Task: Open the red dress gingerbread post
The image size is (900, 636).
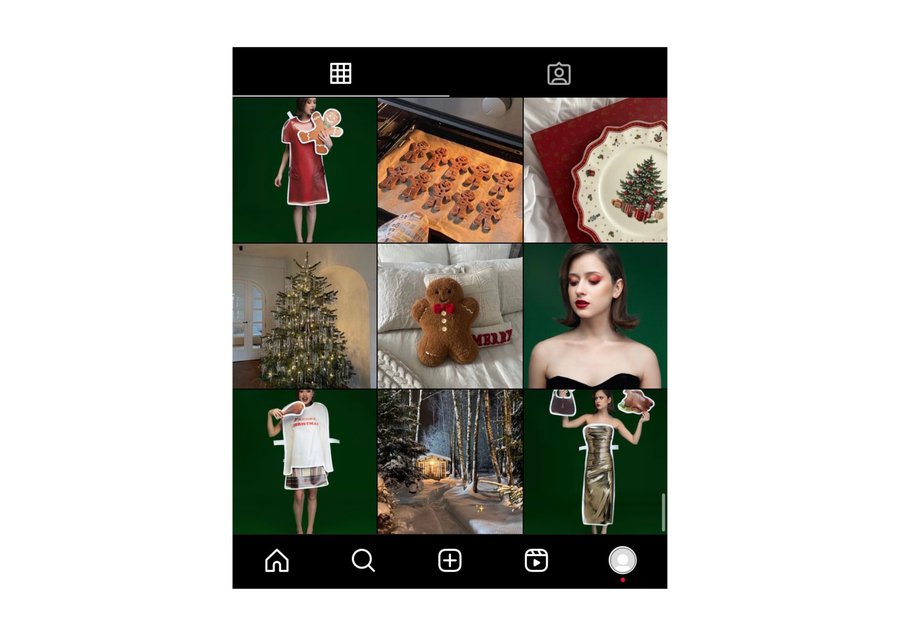Action: (x=304, y=170)
